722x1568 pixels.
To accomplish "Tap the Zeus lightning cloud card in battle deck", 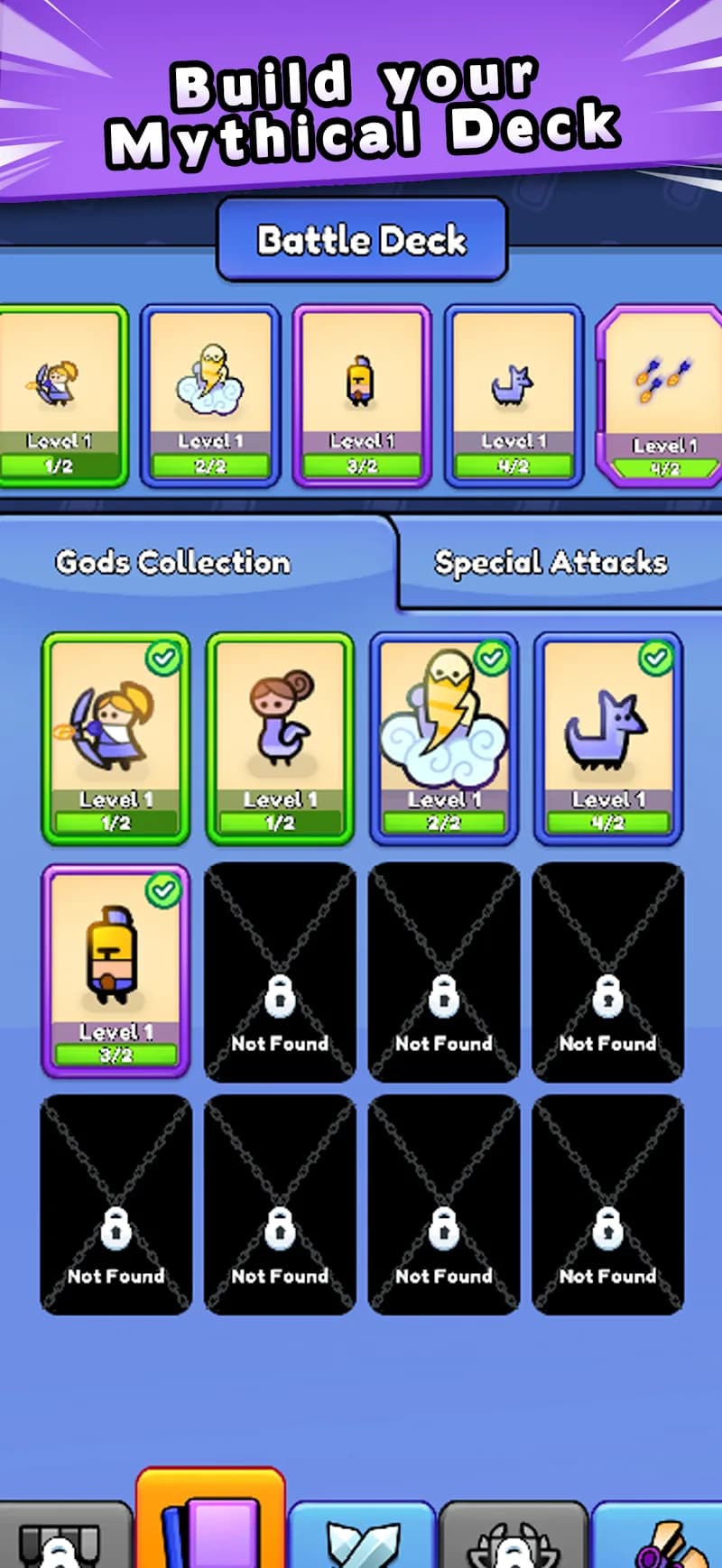I will [x=210, y=394].
